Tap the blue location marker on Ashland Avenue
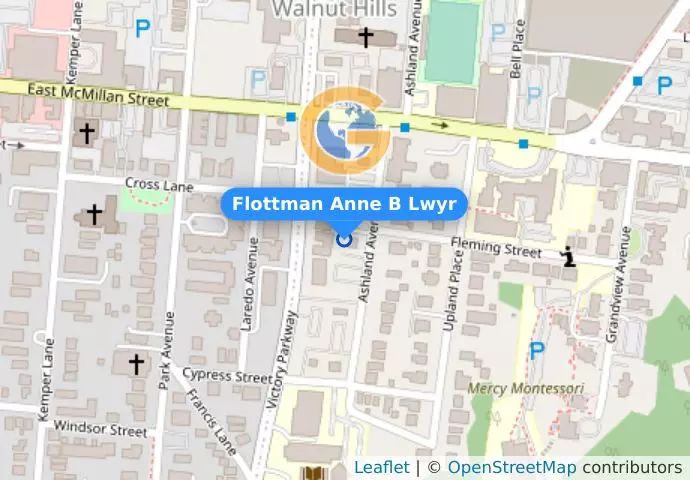 [345, 238]
